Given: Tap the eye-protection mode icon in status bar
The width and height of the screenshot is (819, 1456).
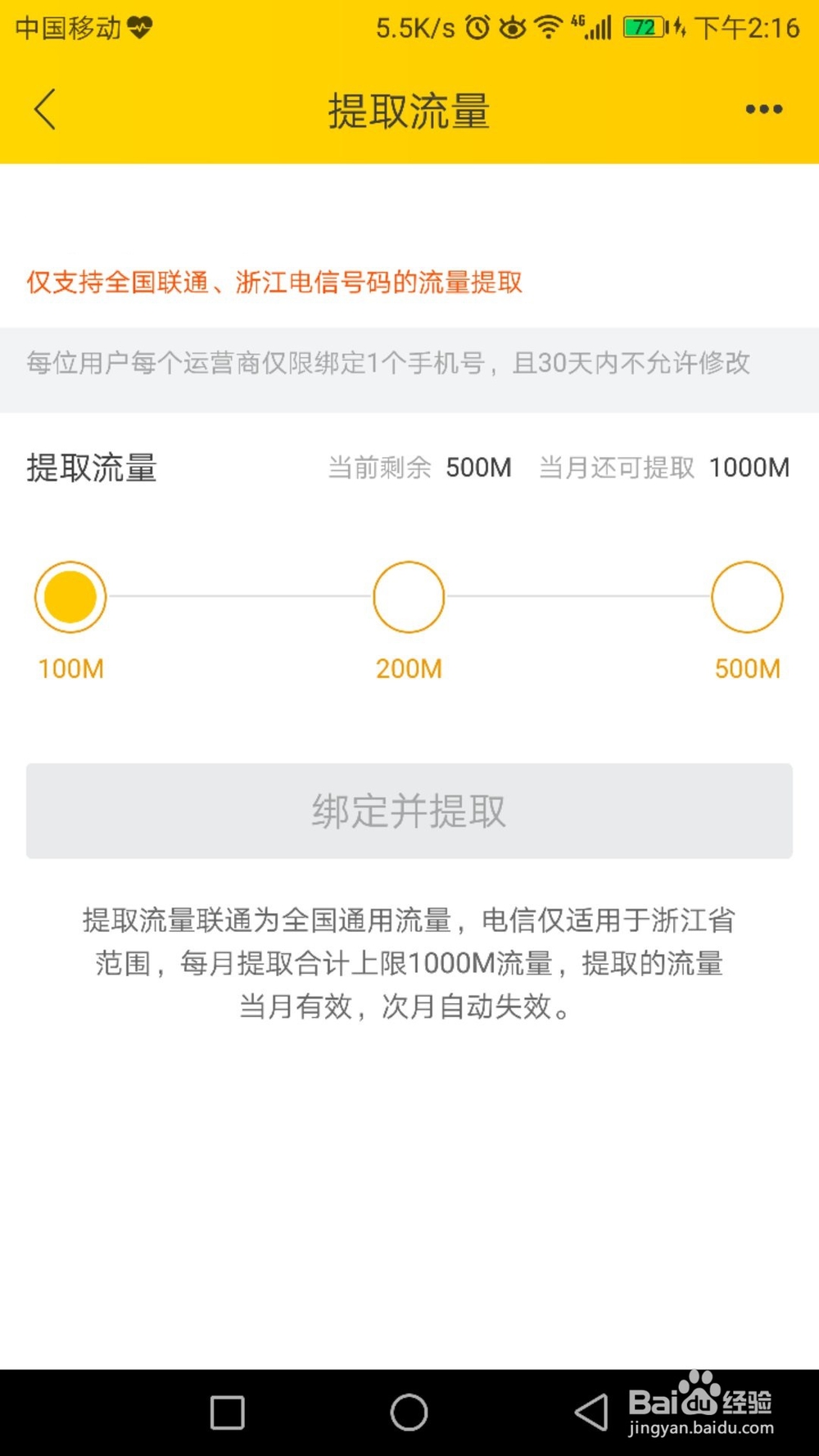Looking at the screenshot, I should [512, 27].
